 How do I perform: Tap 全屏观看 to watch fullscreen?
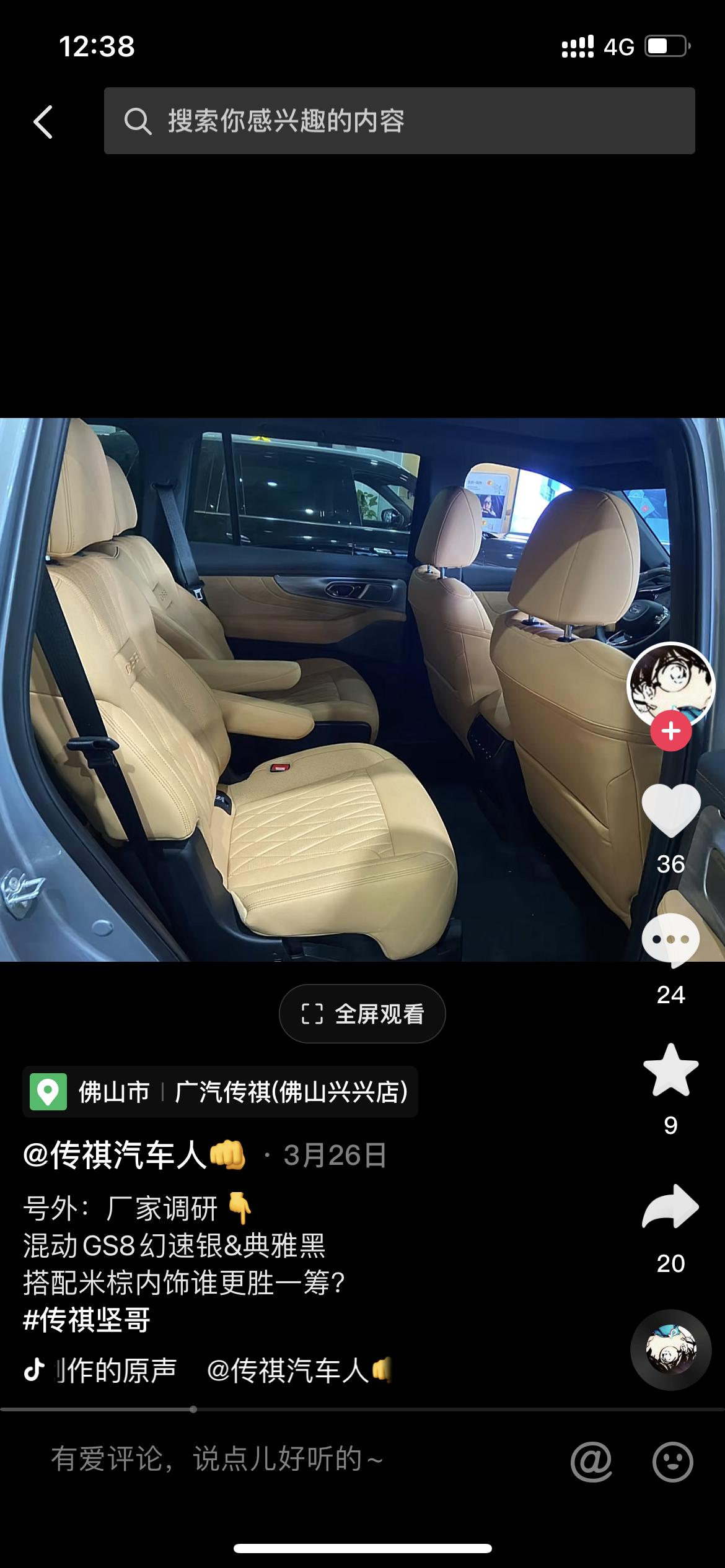pyautogui.click(x=362, y=1014)
